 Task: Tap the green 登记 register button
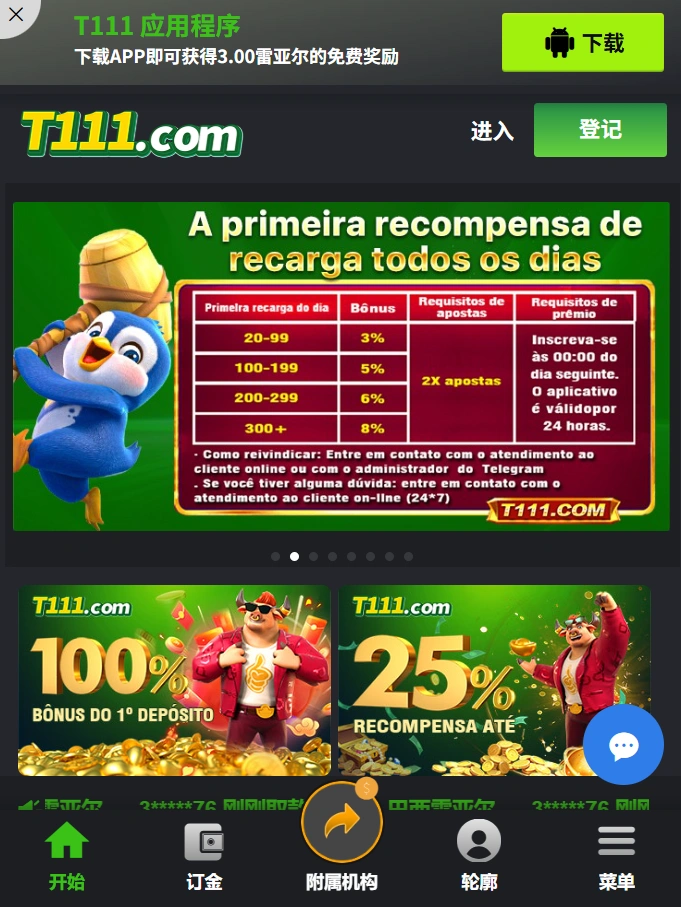pyautogui.click(x=600, y=130)
